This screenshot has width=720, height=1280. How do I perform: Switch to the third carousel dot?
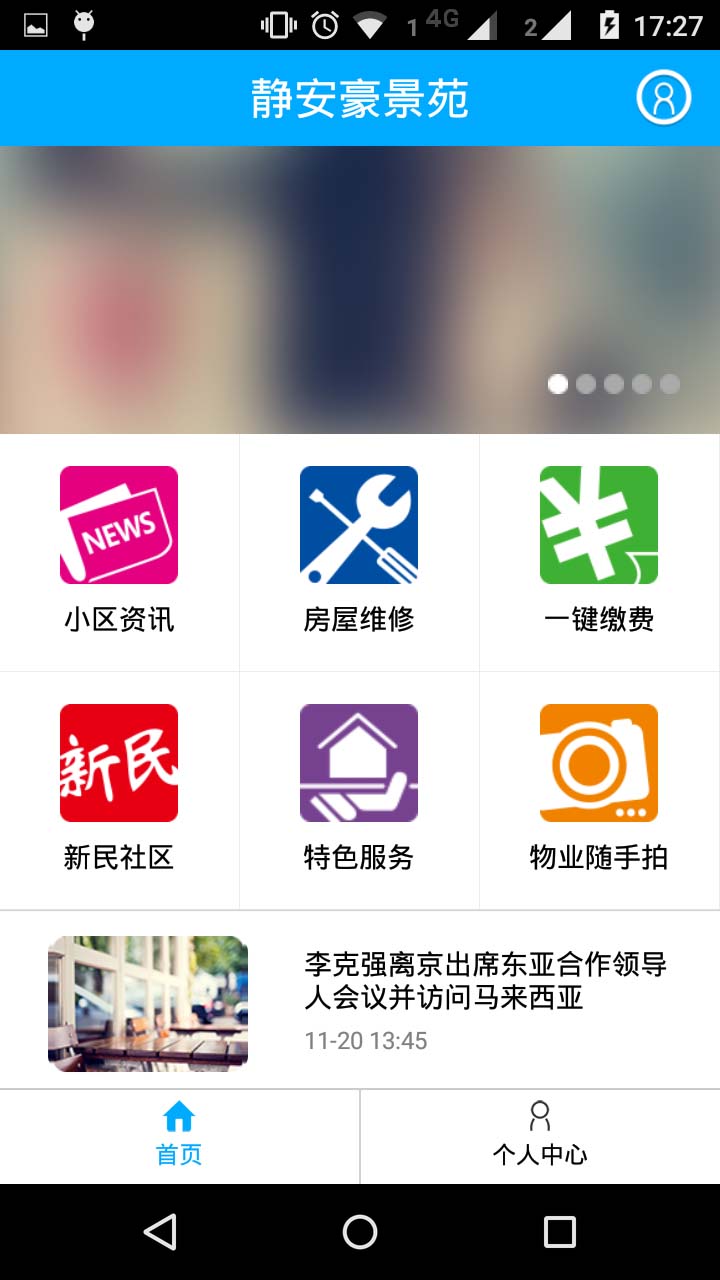[613, 384]
